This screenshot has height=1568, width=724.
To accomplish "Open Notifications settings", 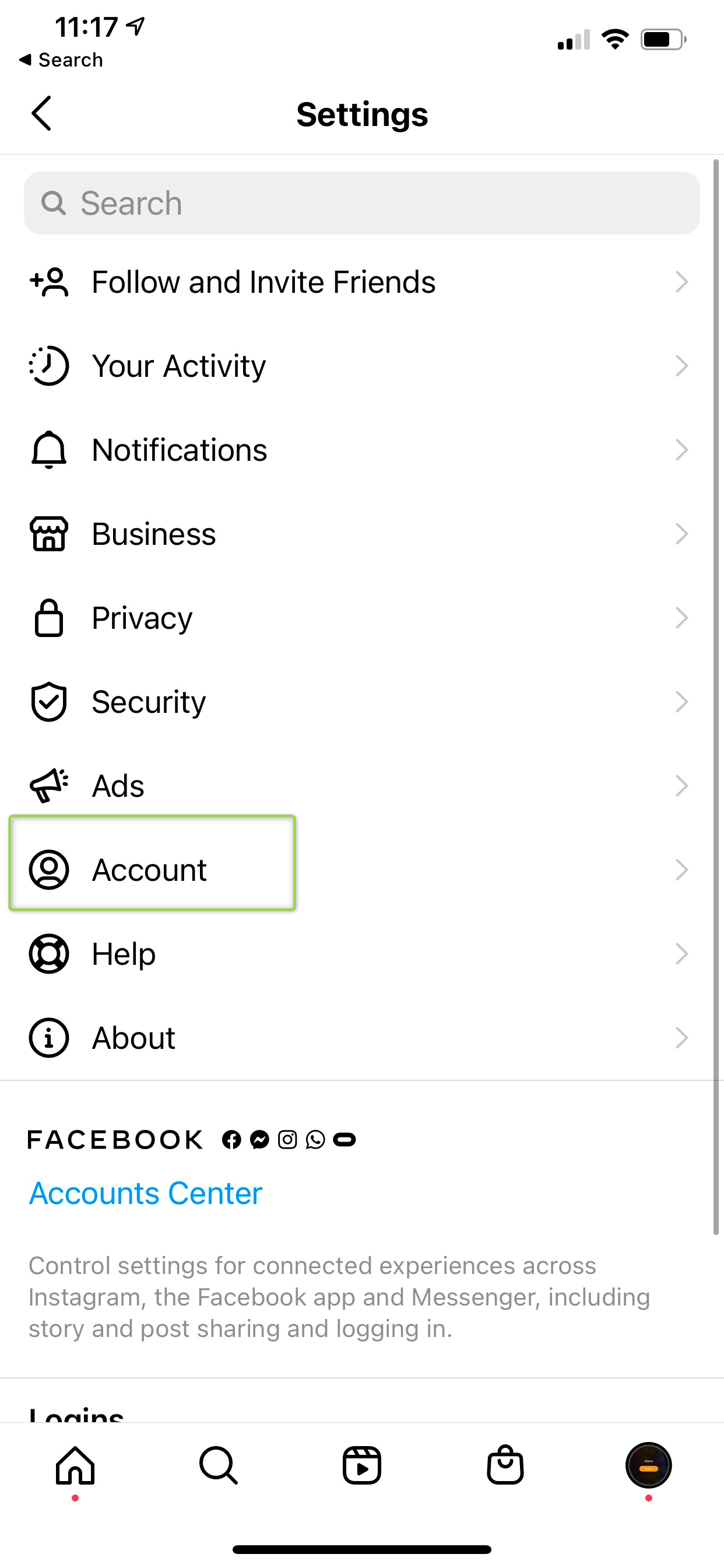I will click(x=361, y=450).
